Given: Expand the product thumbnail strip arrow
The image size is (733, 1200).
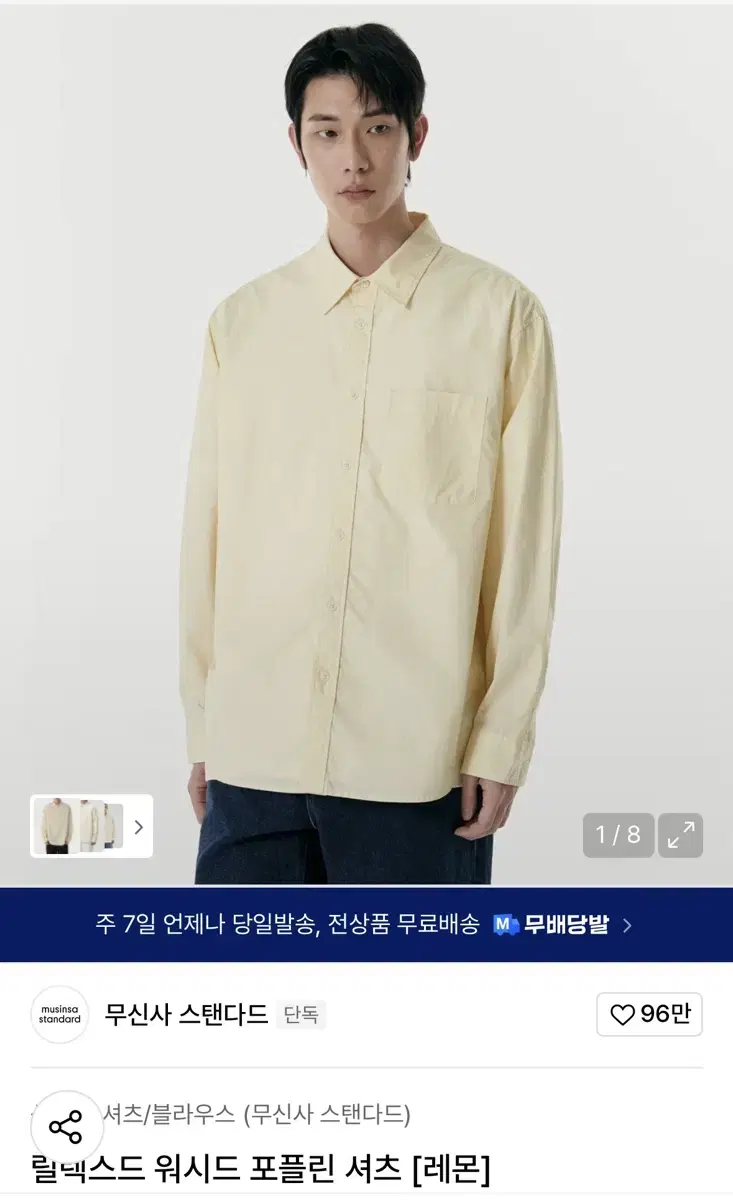Looking at the screenshot, I should coord(139,827).
